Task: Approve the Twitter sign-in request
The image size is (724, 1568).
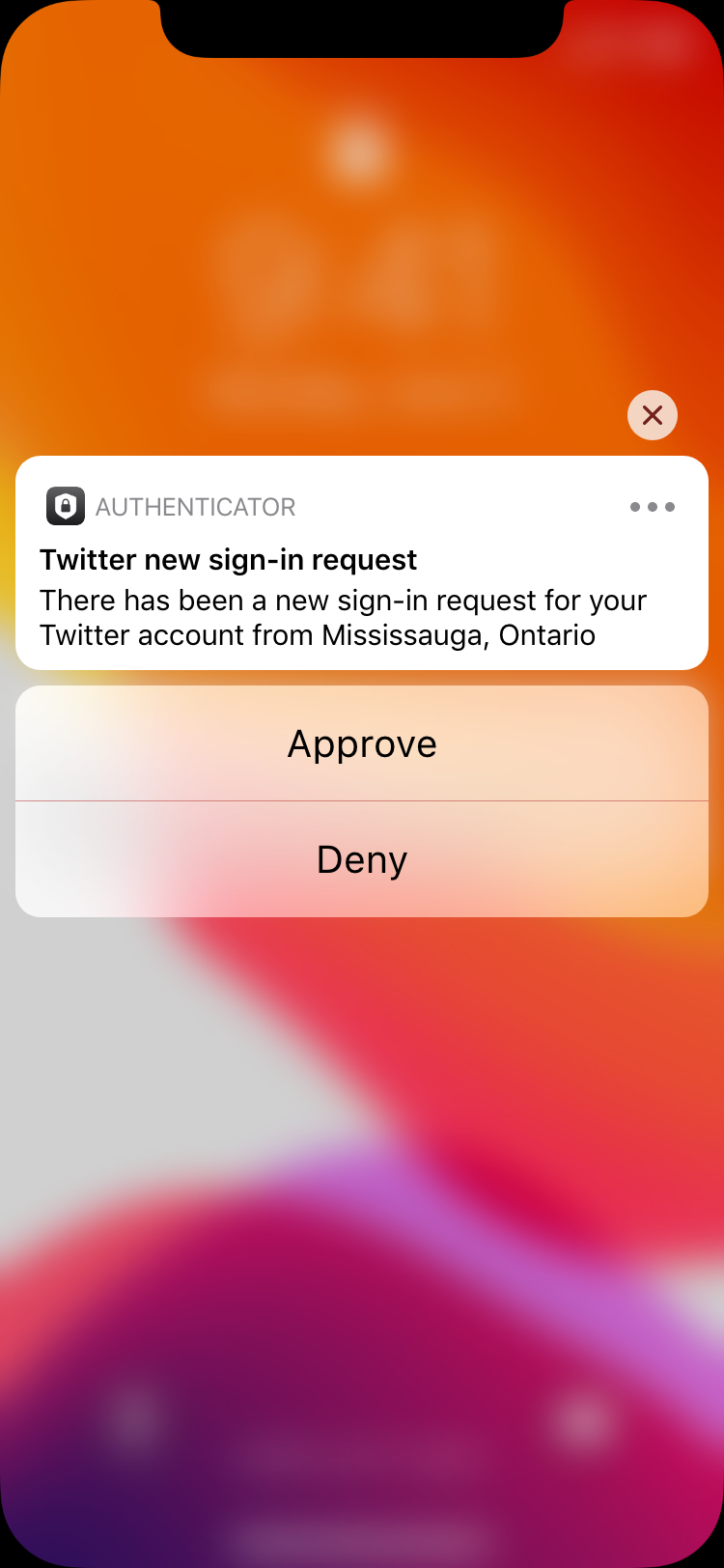Action: [x=362, y=743]
